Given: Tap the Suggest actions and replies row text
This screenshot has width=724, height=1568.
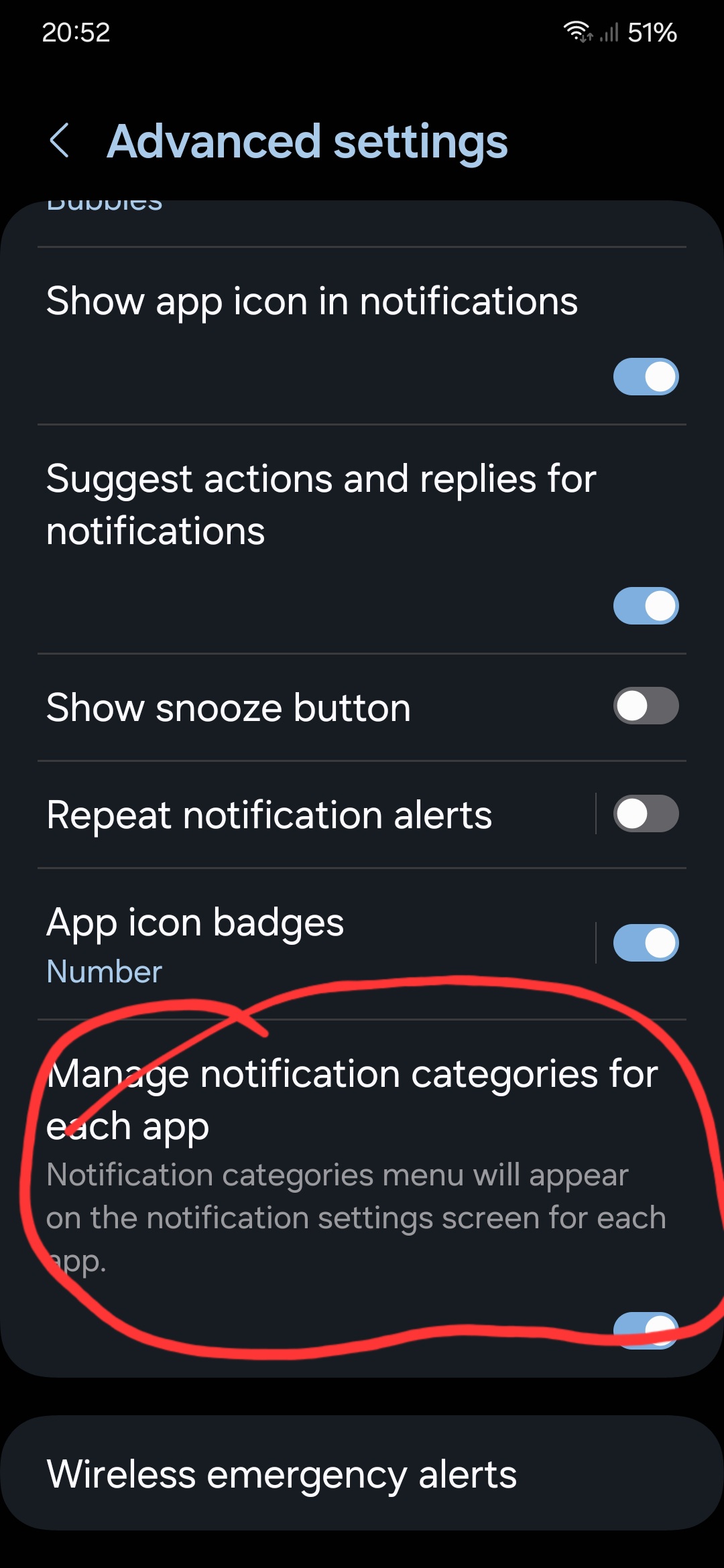Looking at the screenshot, I should tap(320, 503).
